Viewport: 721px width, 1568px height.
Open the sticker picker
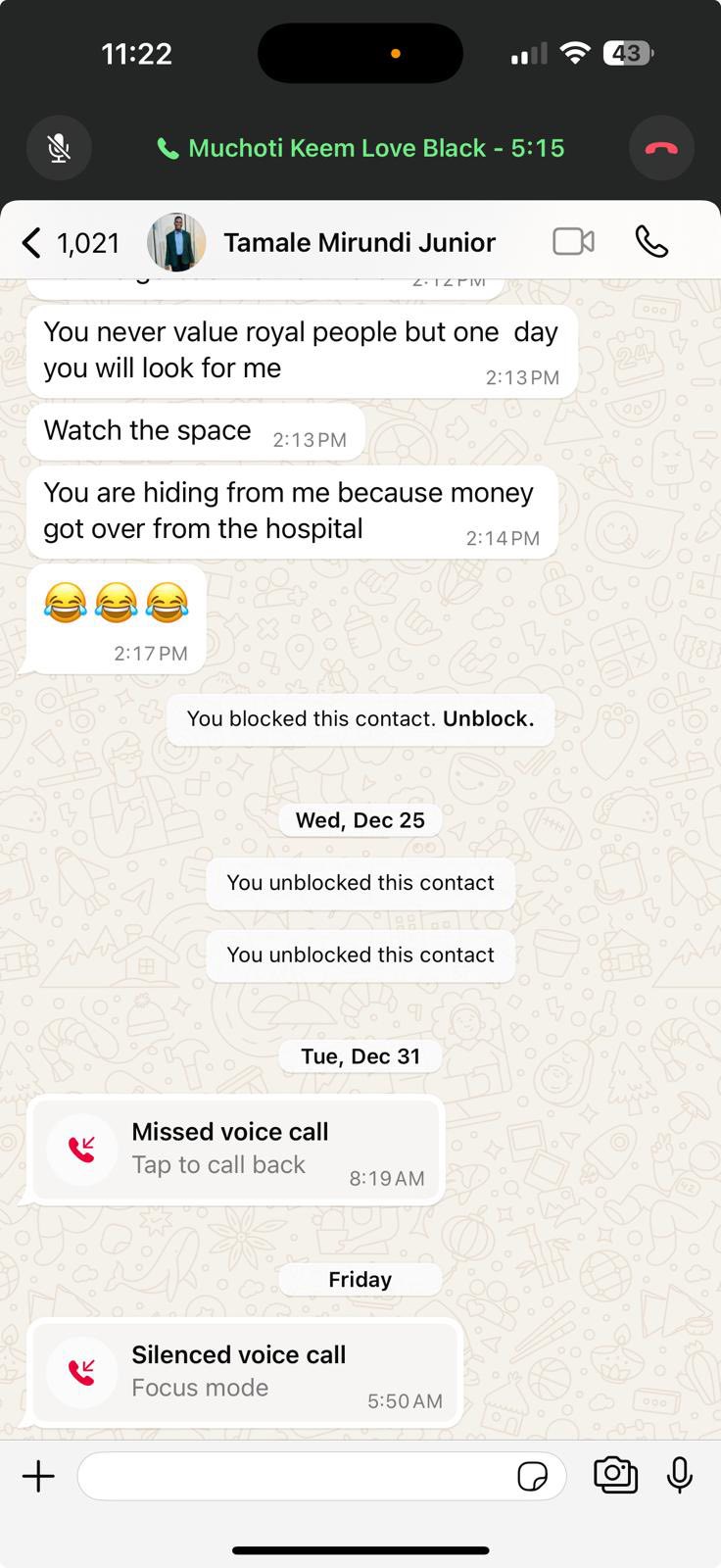tap(532, 1476)
